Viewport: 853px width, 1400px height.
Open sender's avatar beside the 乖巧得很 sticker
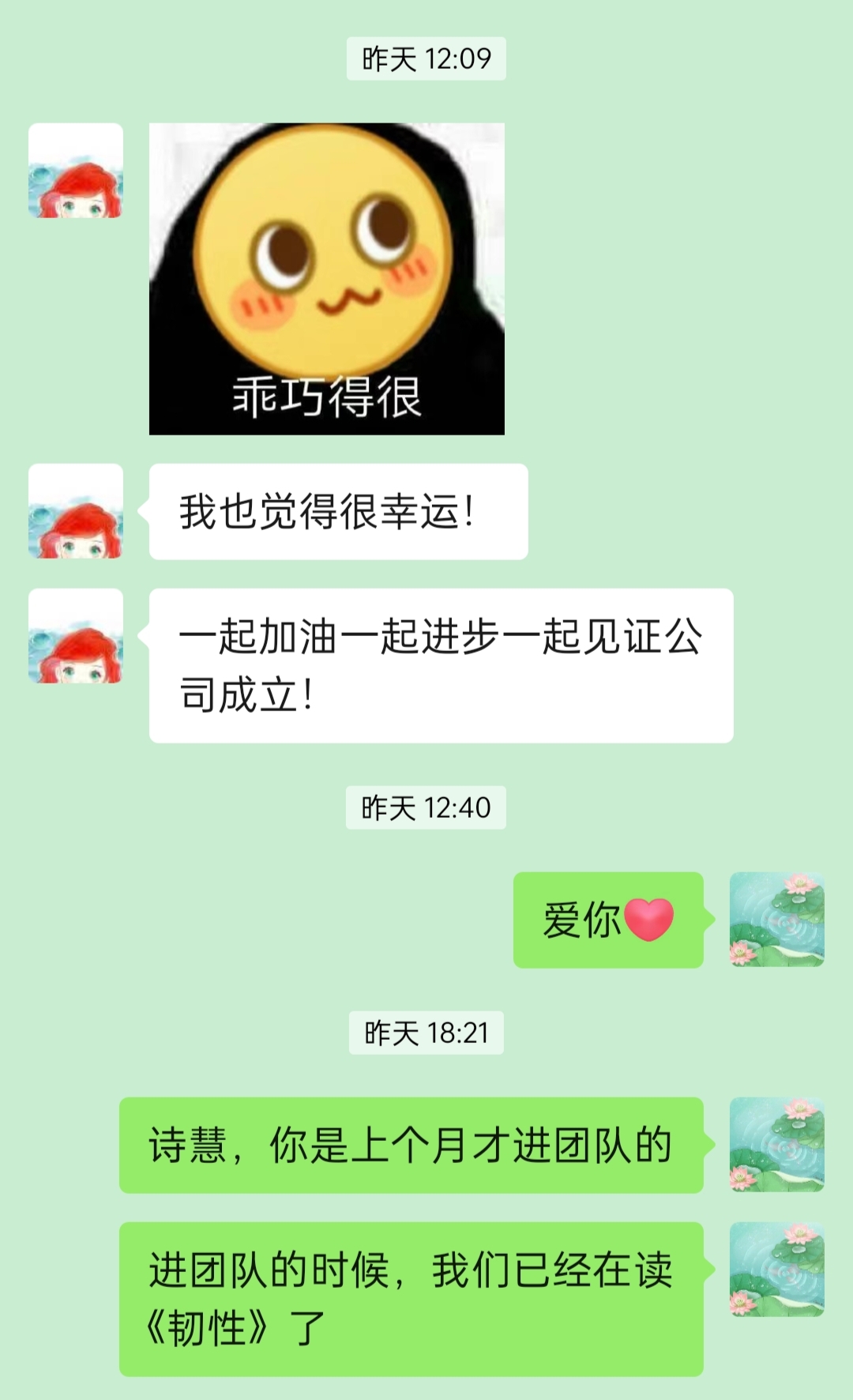coord(76,170)
